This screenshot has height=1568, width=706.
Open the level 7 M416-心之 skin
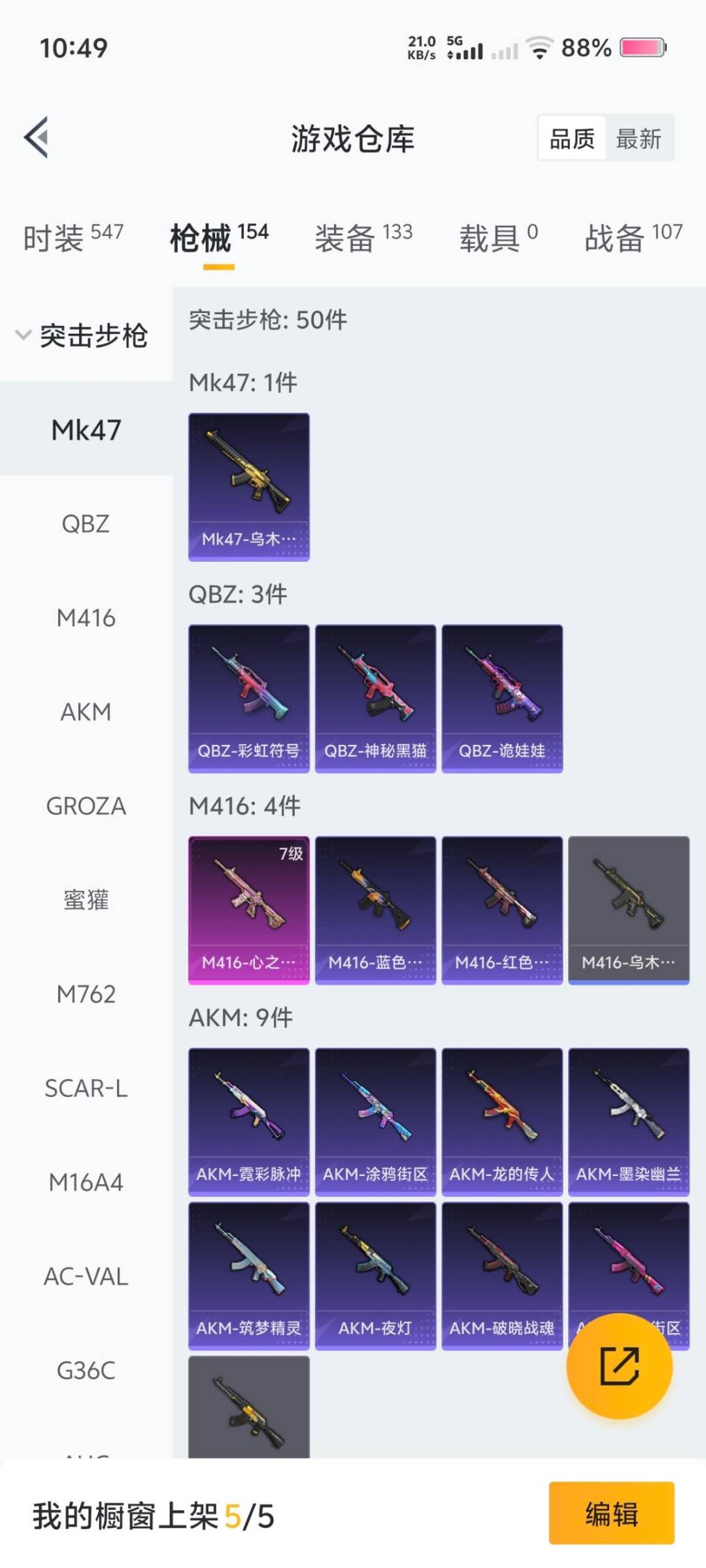click(249, 910)
